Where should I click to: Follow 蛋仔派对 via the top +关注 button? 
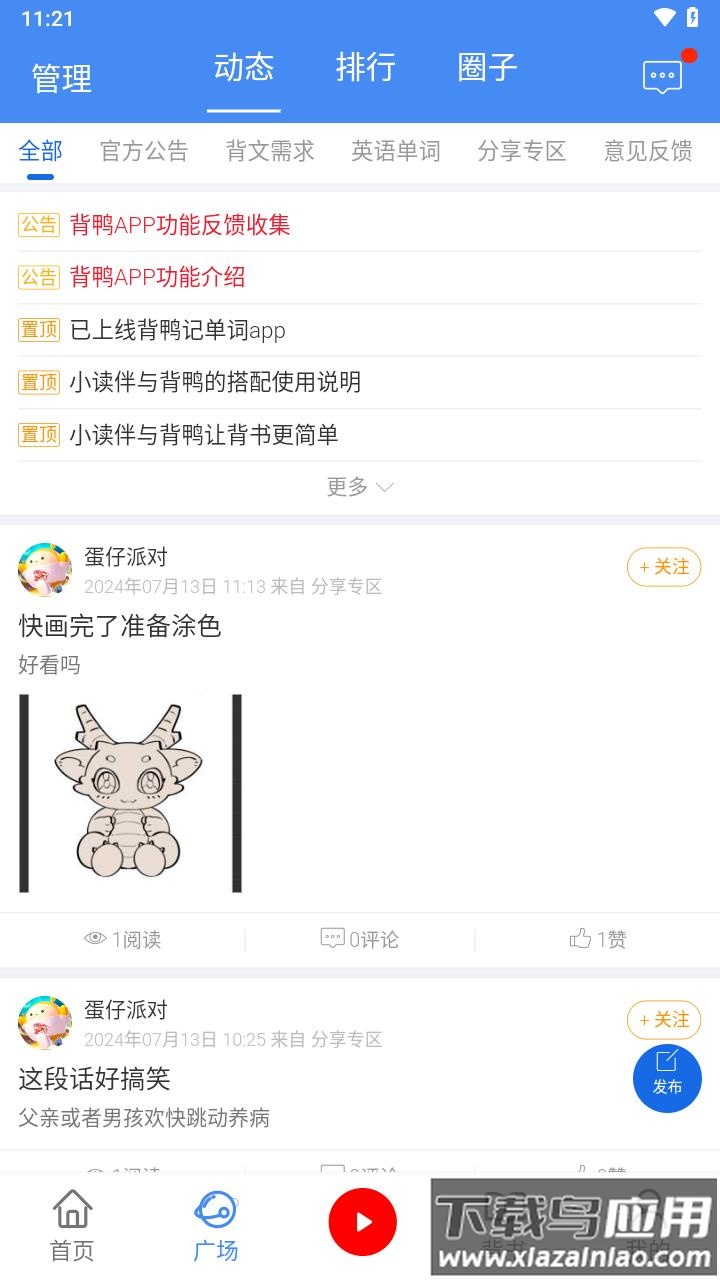[x=663, y=567]
